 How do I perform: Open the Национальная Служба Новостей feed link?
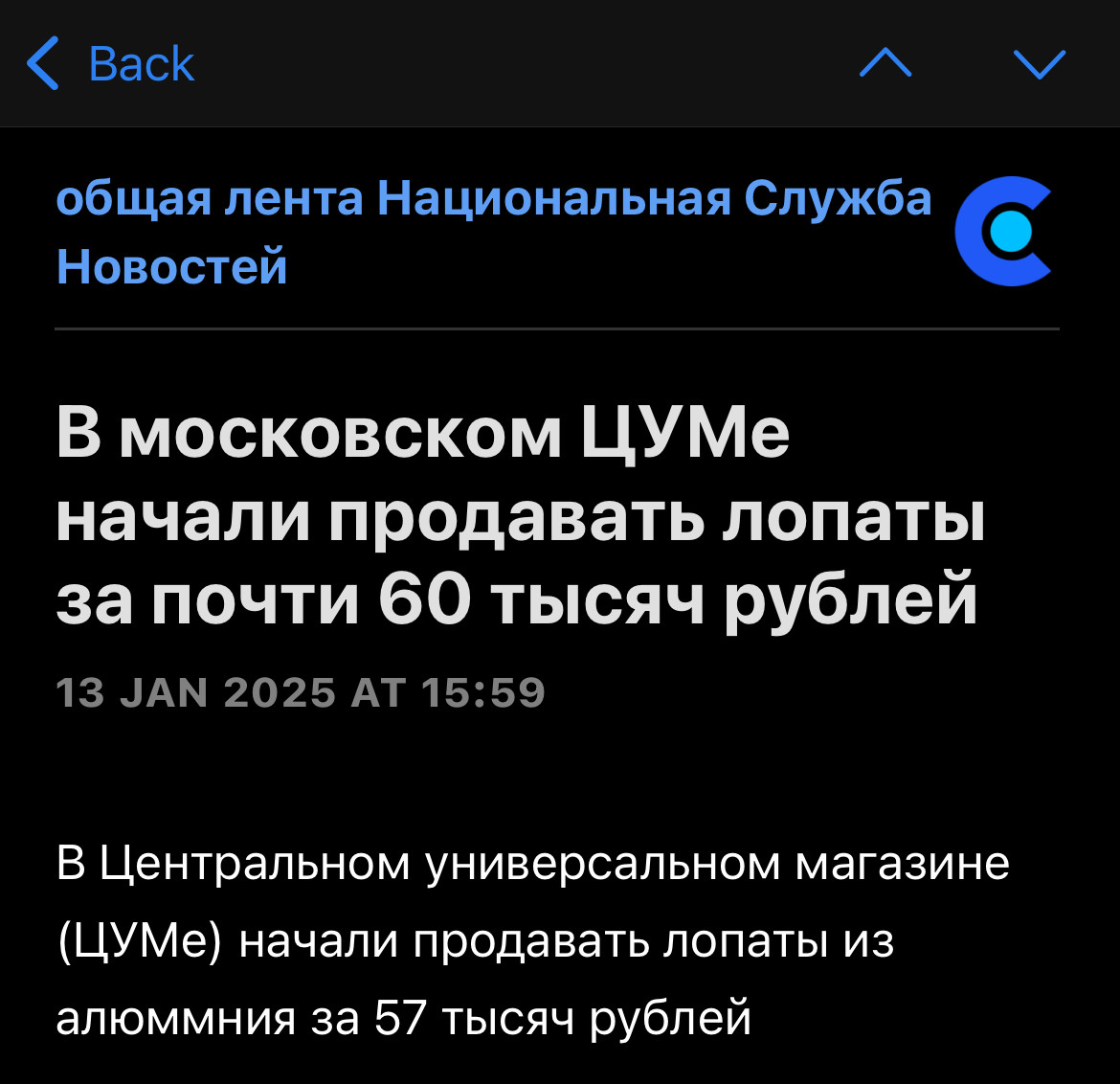493,231
